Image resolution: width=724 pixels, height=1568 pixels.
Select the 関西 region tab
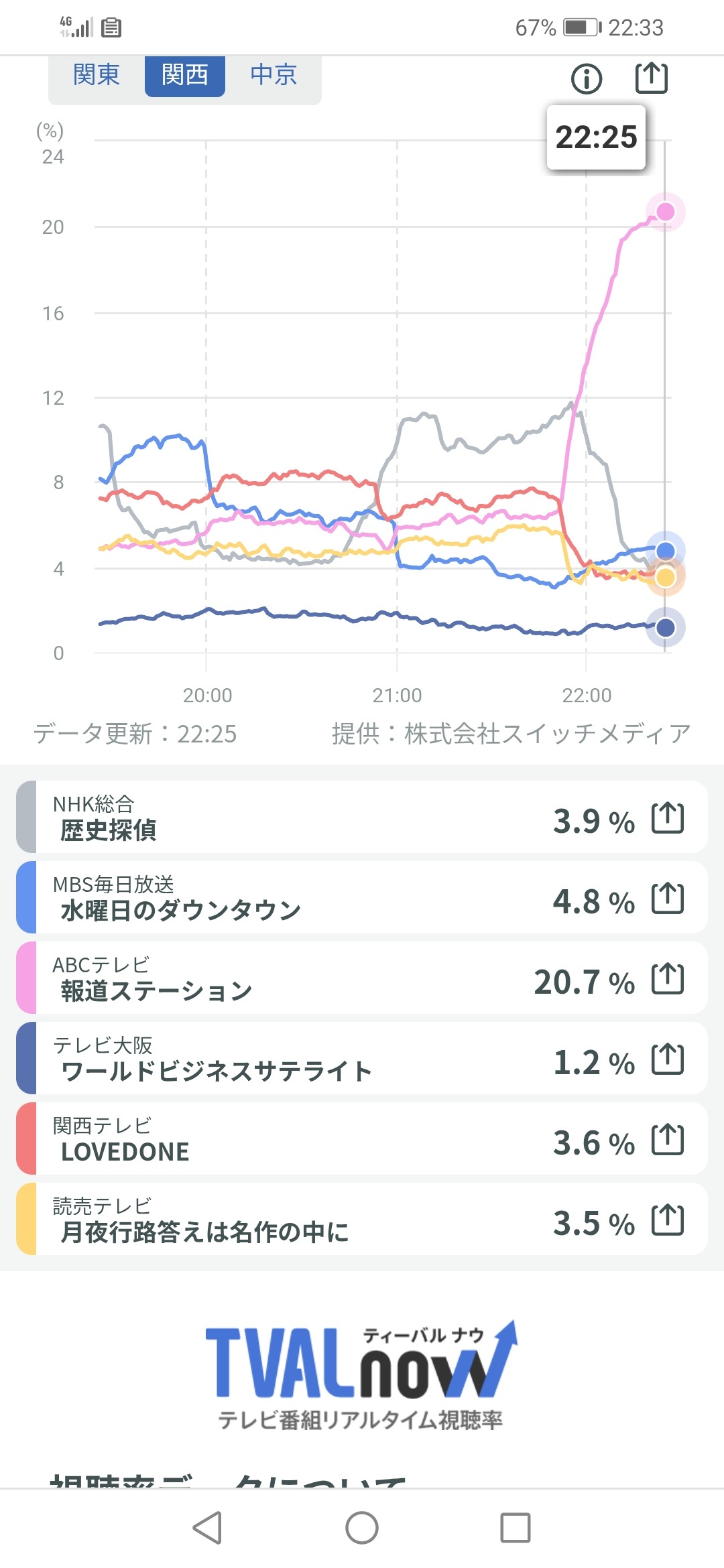point(184,75)
